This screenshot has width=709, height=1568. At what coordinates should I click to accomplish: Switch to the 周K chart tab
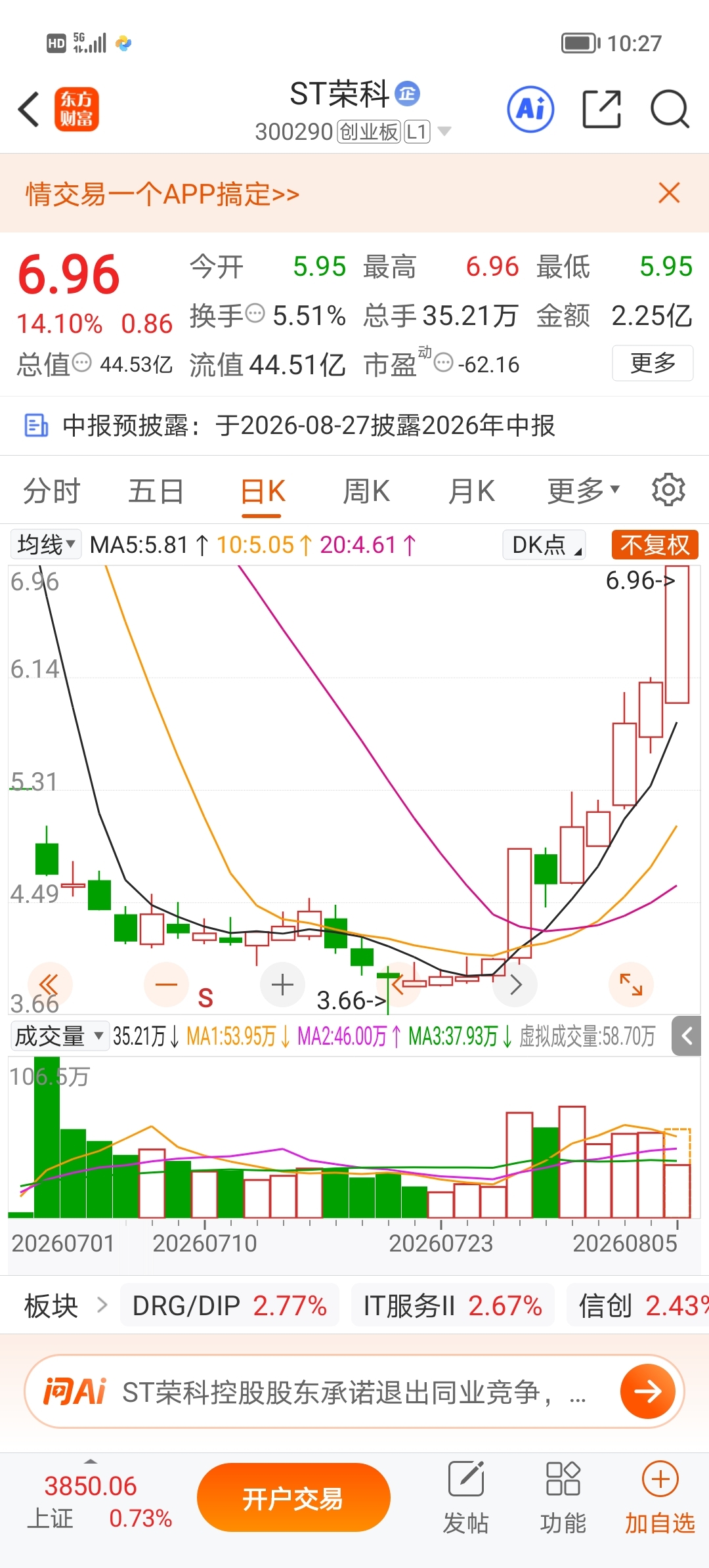click(x=366, y=491)
